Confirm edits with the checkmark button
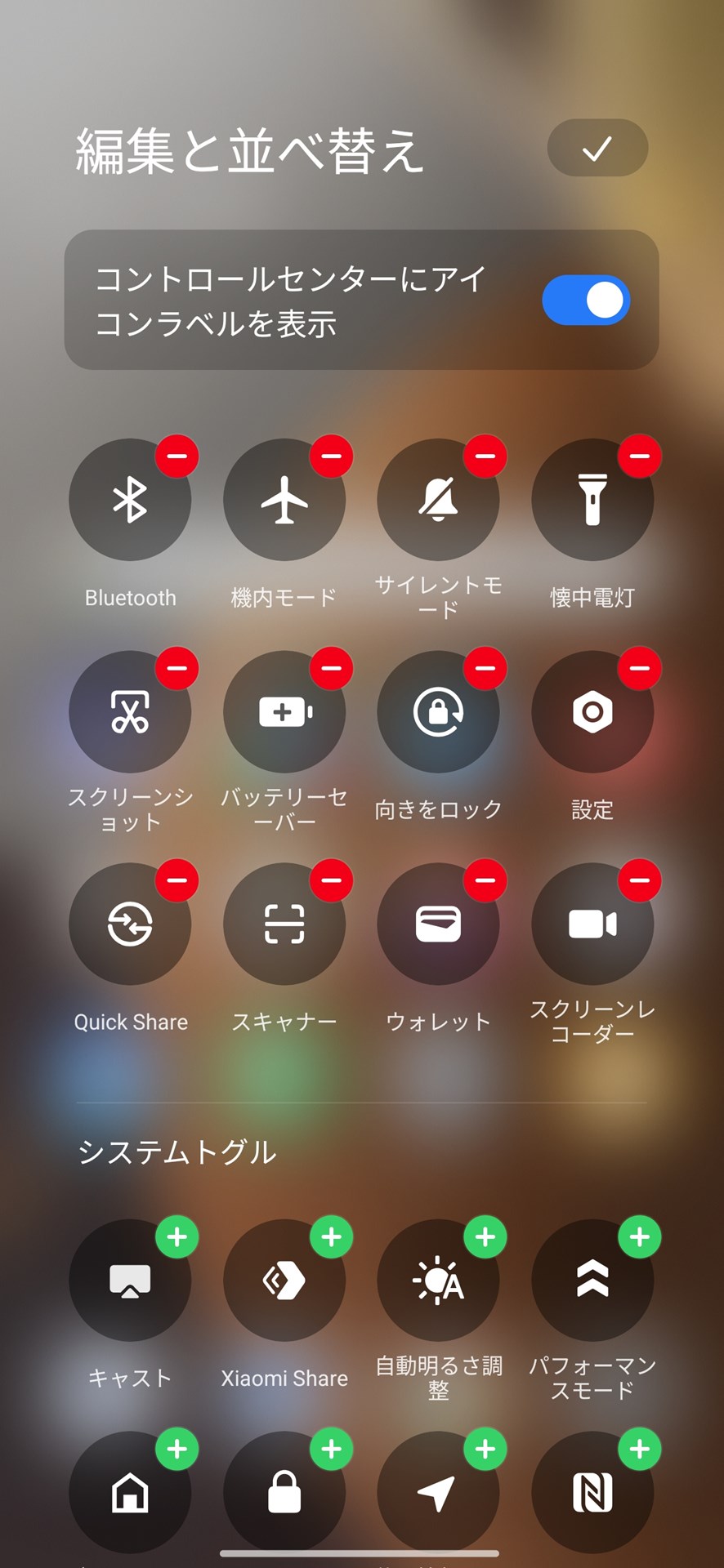Screen dimensions: 724x1568 597,148
